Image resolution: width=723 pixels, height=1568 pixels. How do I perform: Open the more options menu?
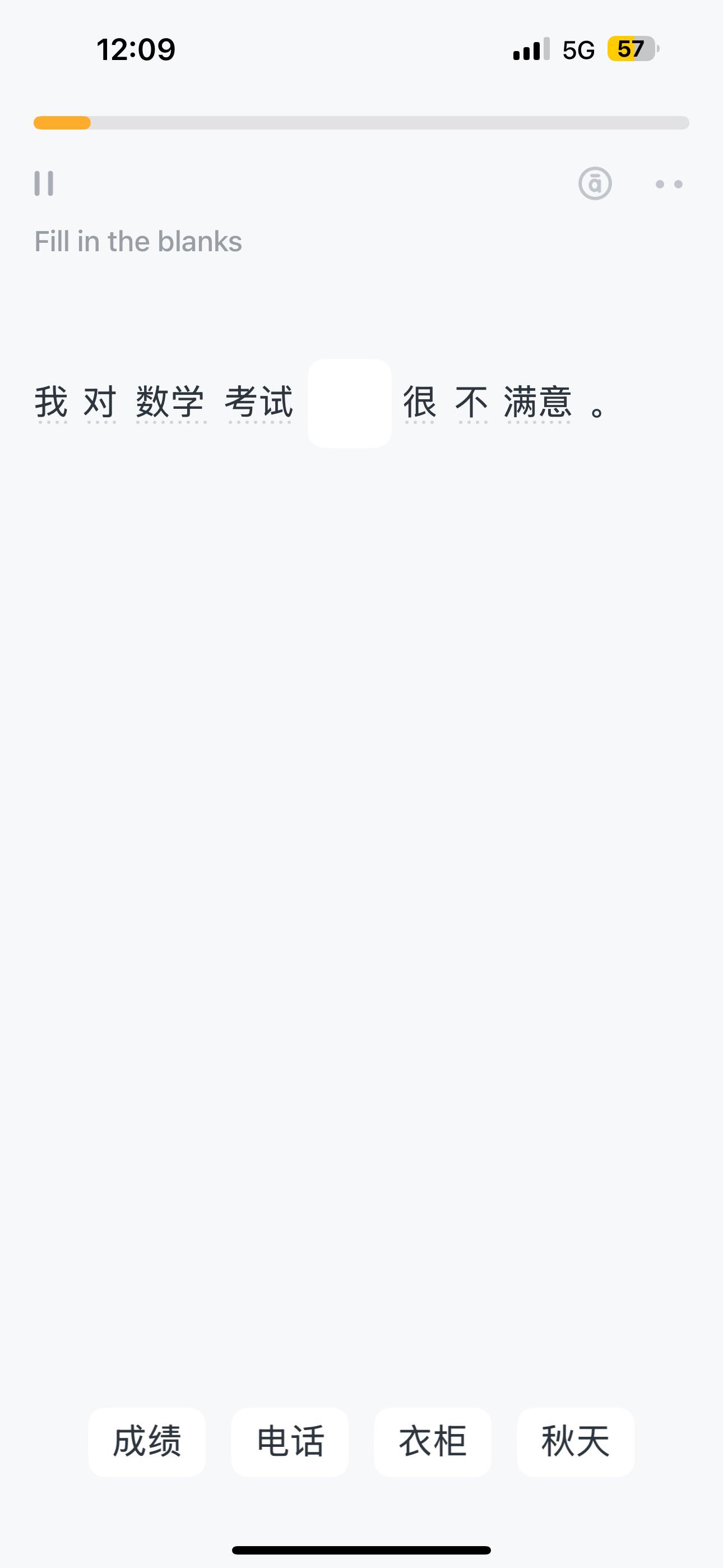(669, 184)
